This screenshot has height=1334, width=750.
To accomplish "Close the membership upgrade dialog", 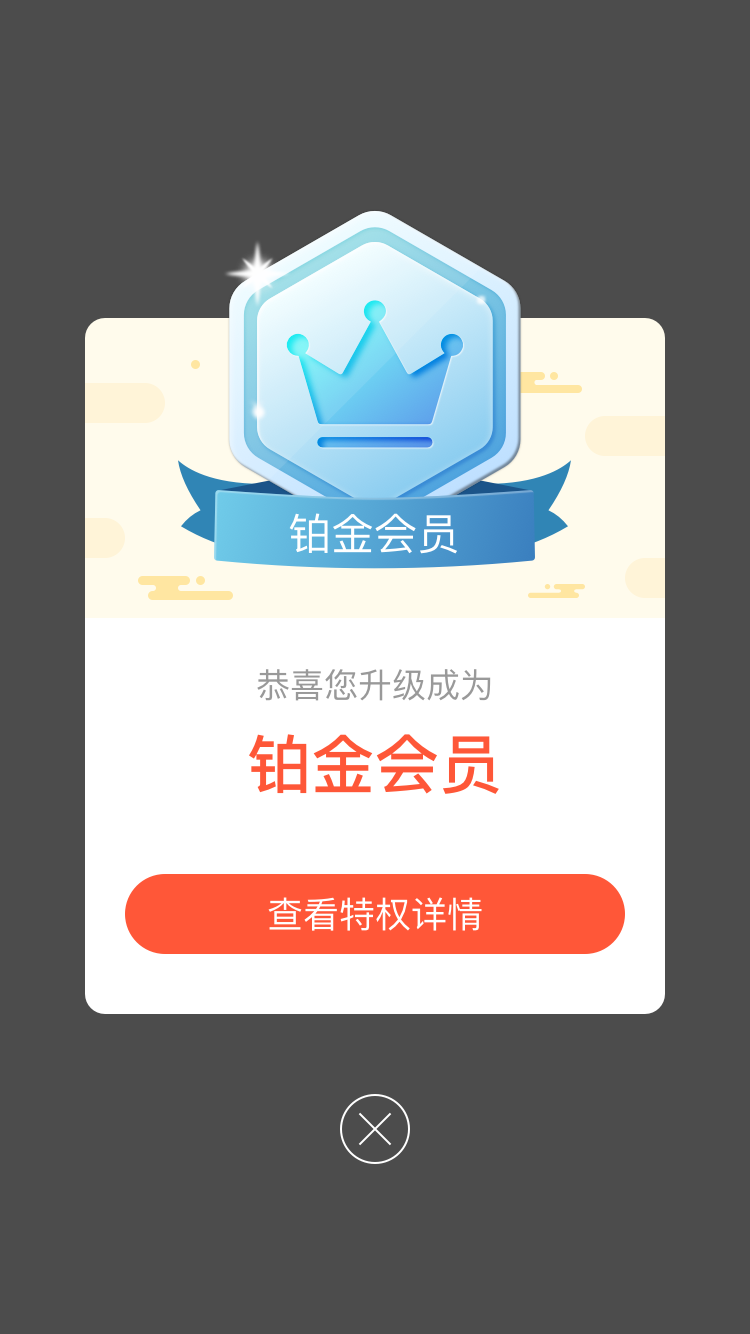I will [x=375, y=1129].
